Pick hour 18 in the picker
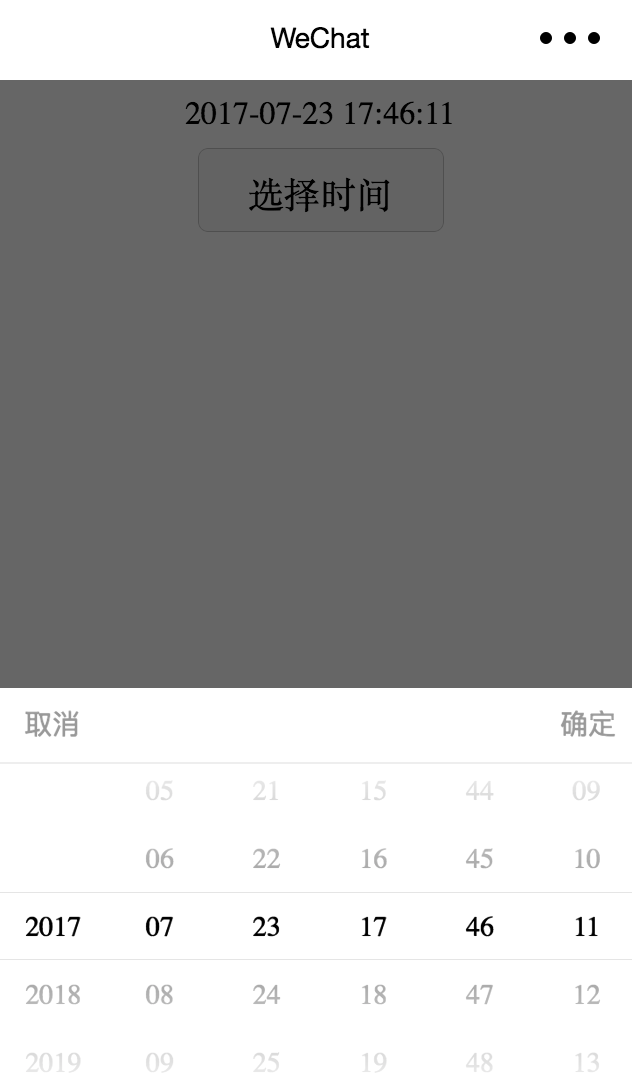Viewport: 632px width, 1086px height. [373, 995]
